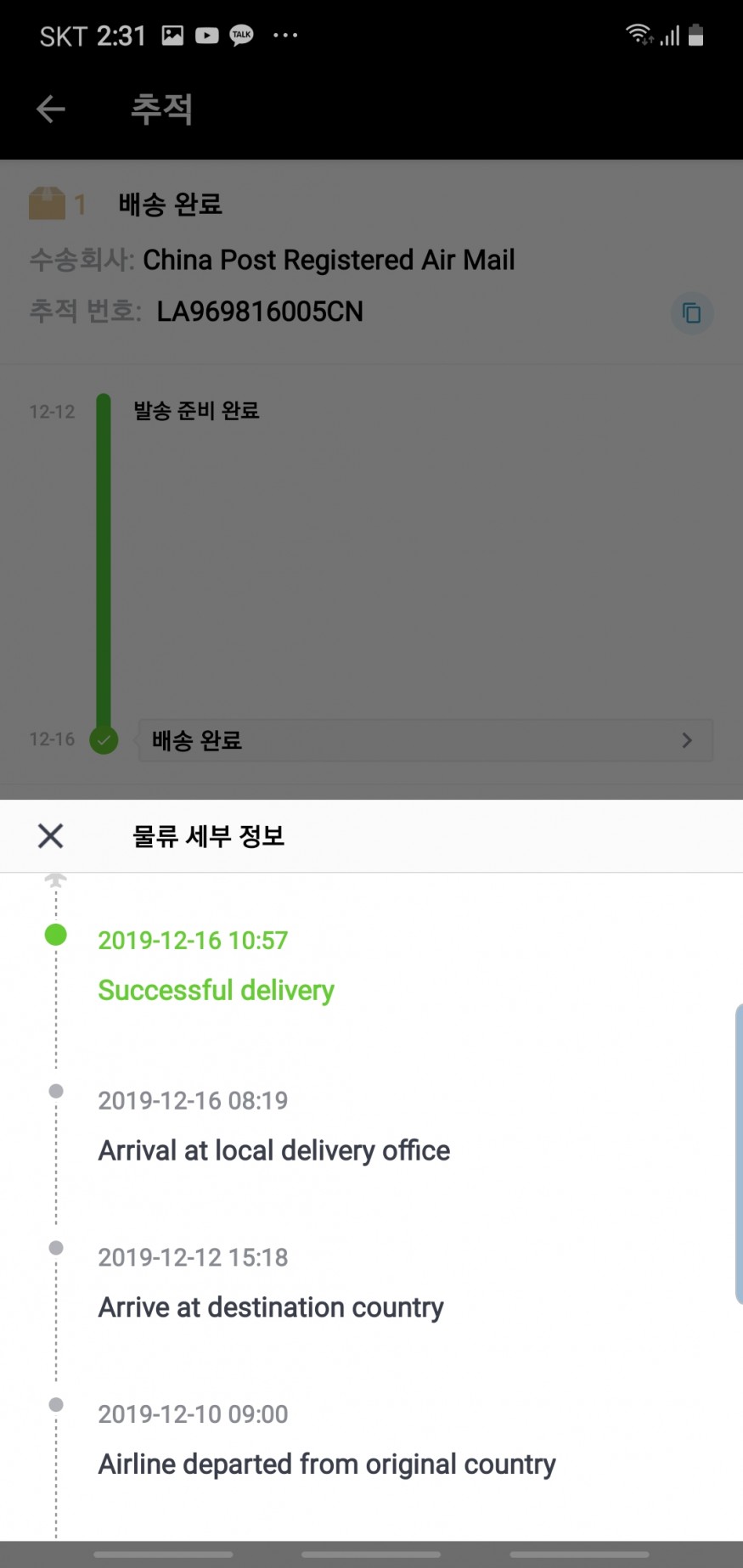743x1568 pixels.
Task: Close the logistics details panel
Action: [x=51, y=836]
